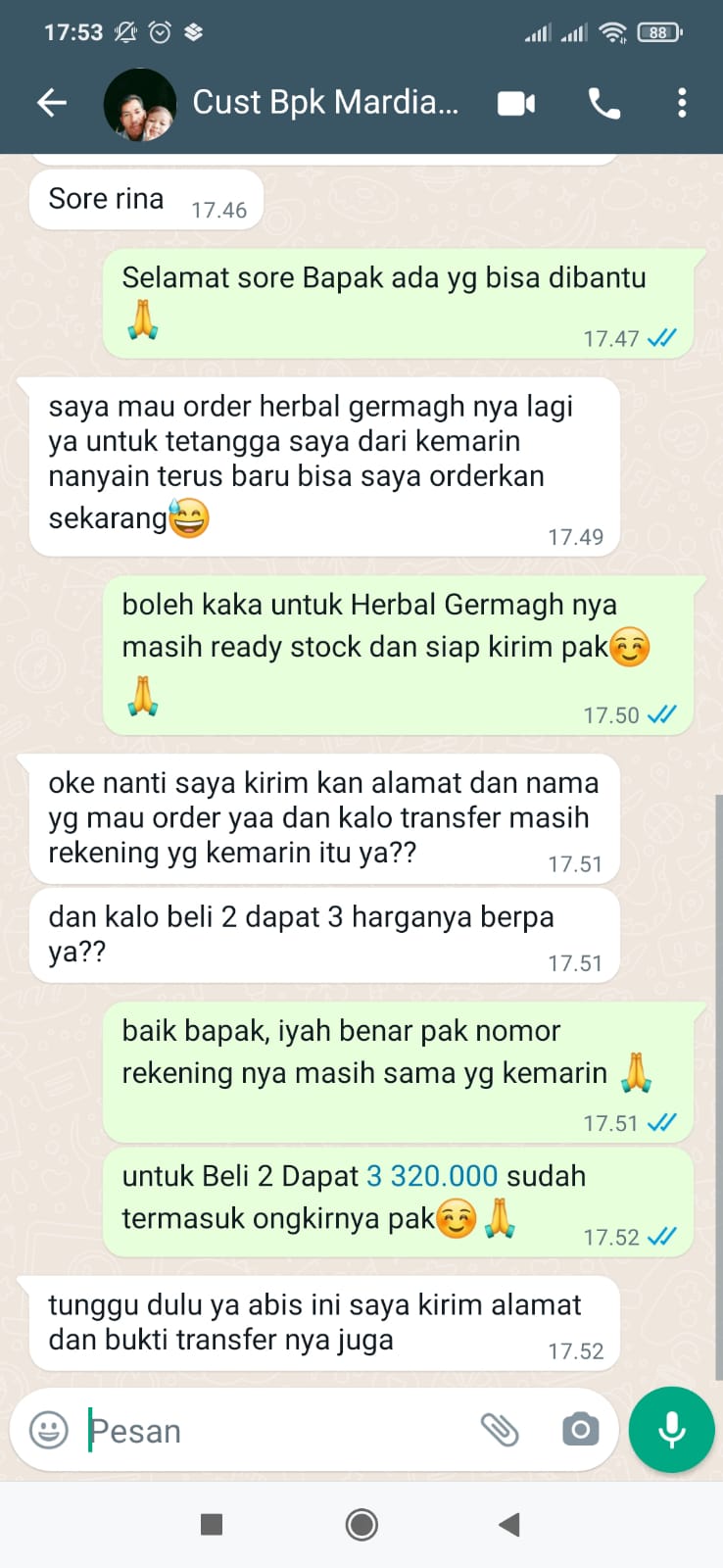Screen dimensions: 723x1568
Task: Open Cust Bpk Mardia contact info
Action: pos(324,102)
